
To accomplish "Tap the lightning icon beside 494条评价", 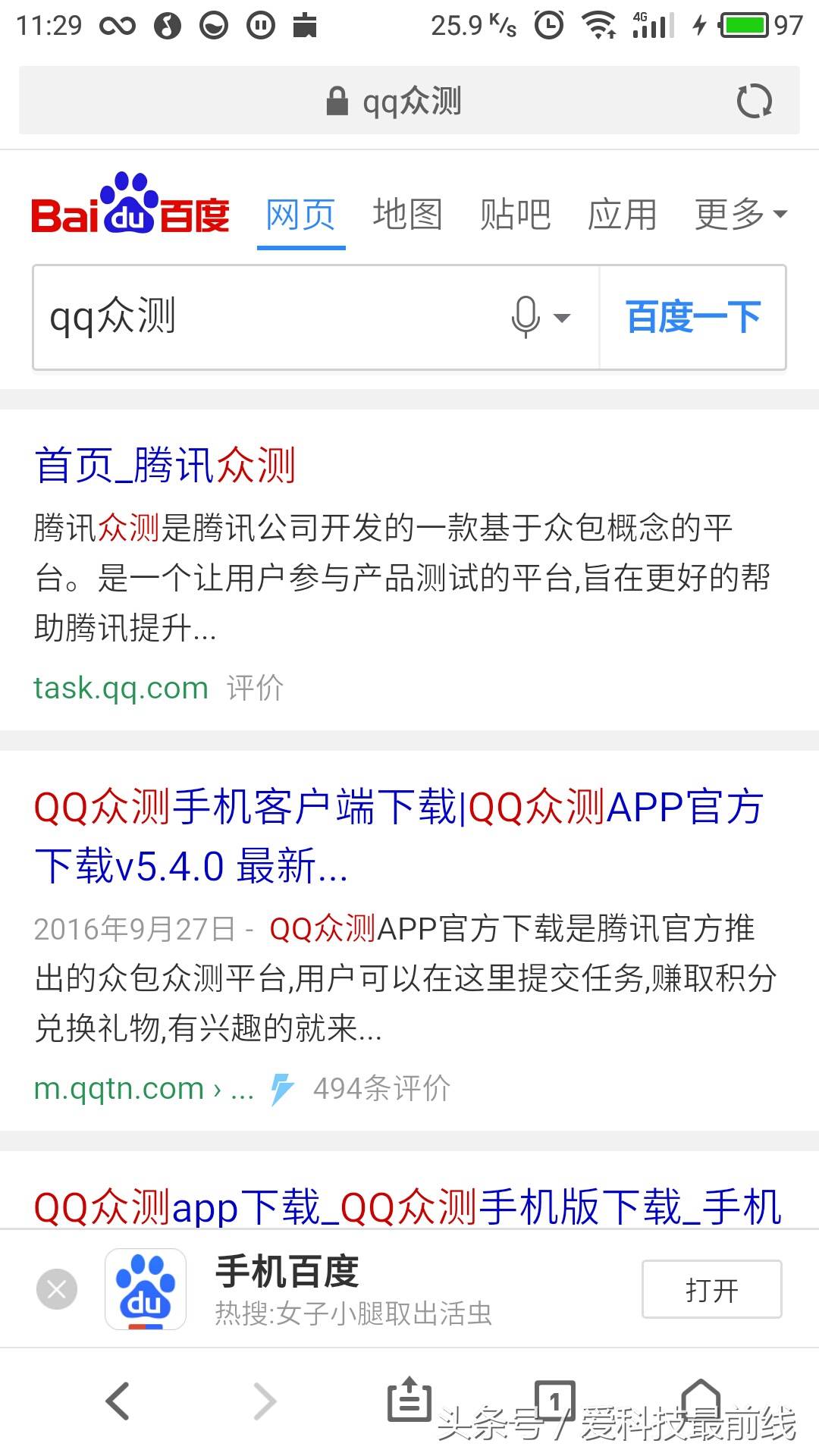I will pyautogui.click(x=281, y=1087).
